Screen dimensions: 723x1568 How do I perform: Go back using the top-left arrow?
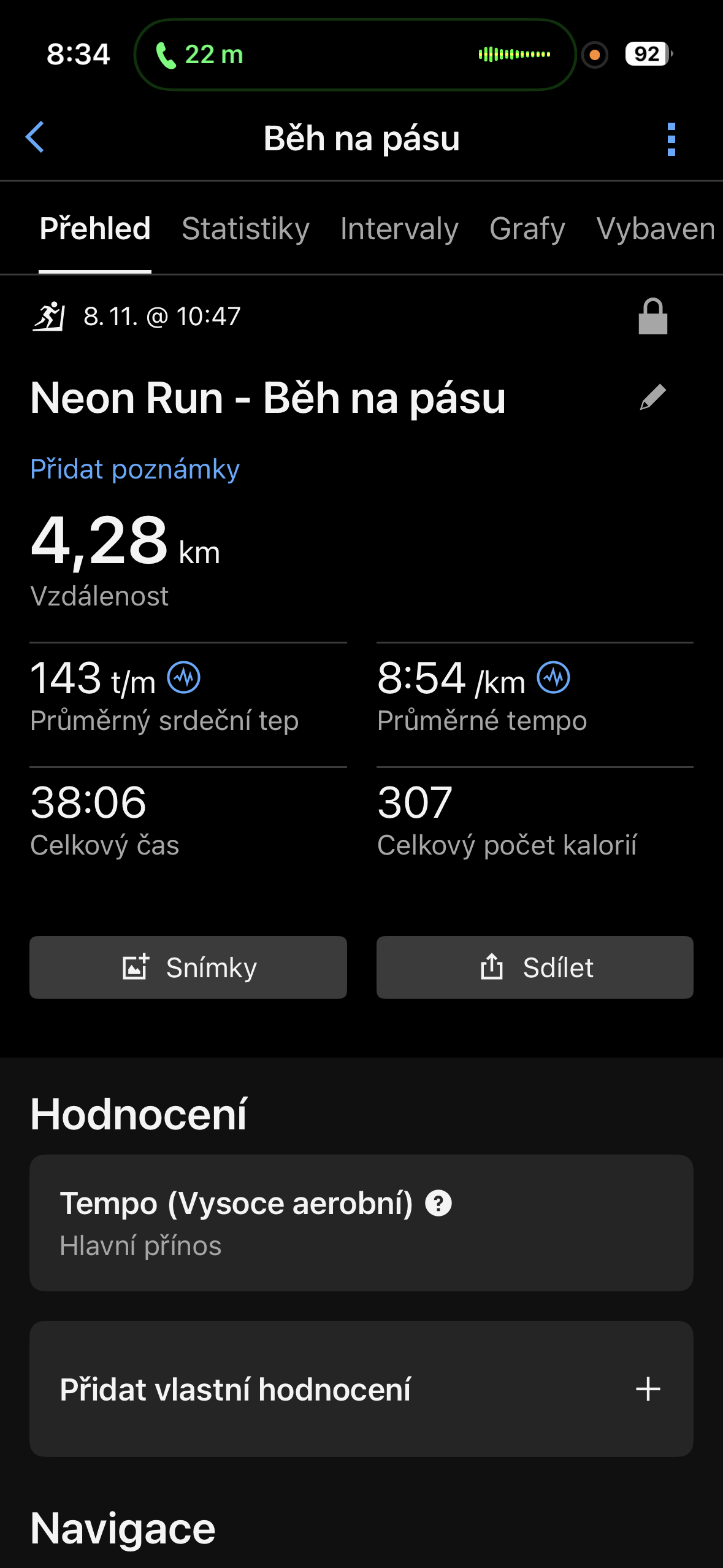click(36, 137)
